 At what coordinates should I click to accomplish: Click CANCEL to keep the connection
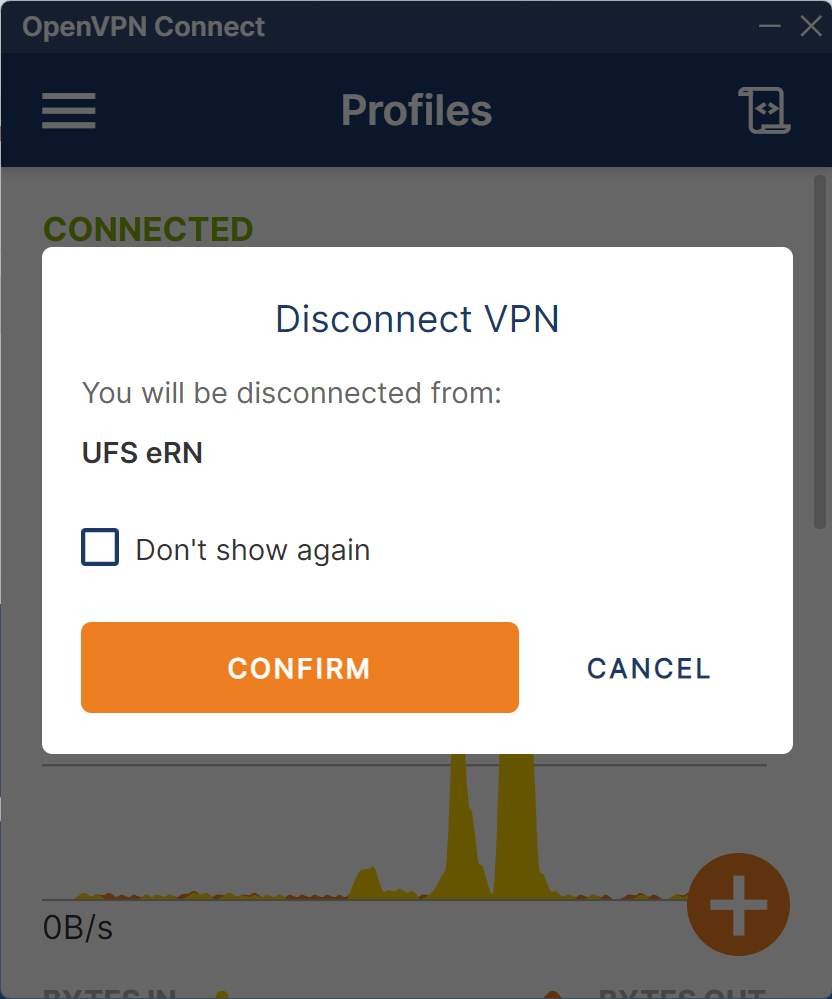648,667
